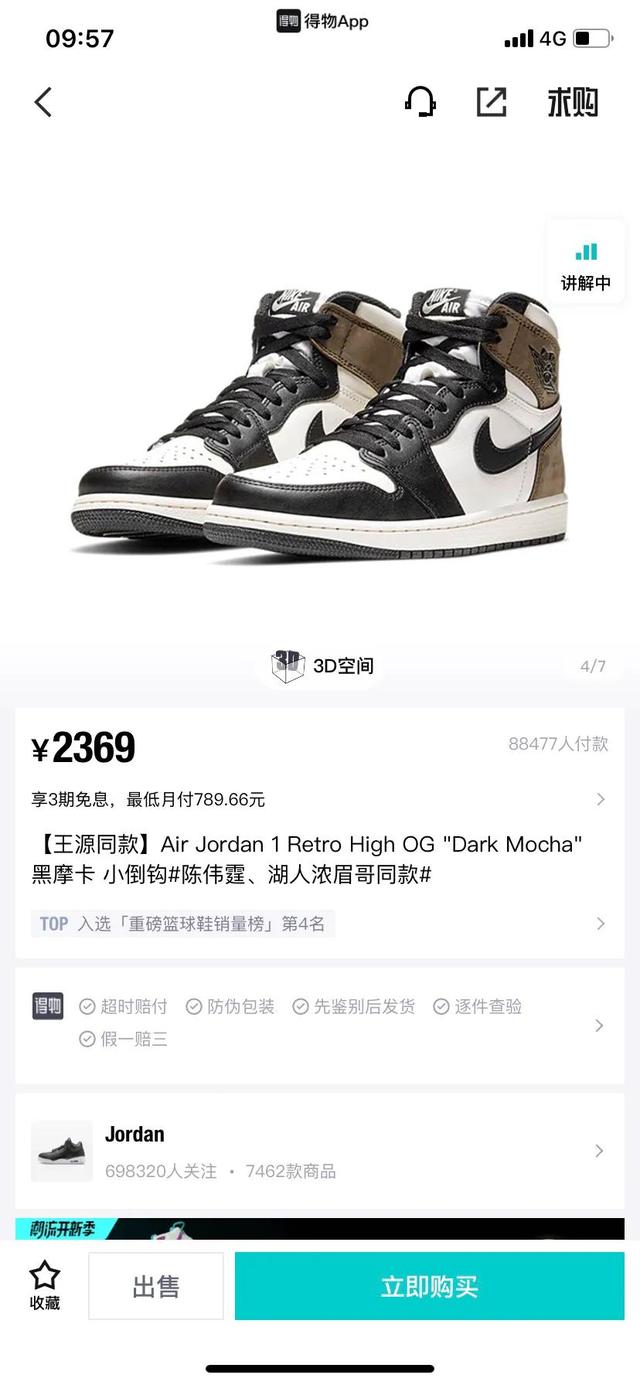
Task: Open the Jordan brand page
Action: (319, 1152)
